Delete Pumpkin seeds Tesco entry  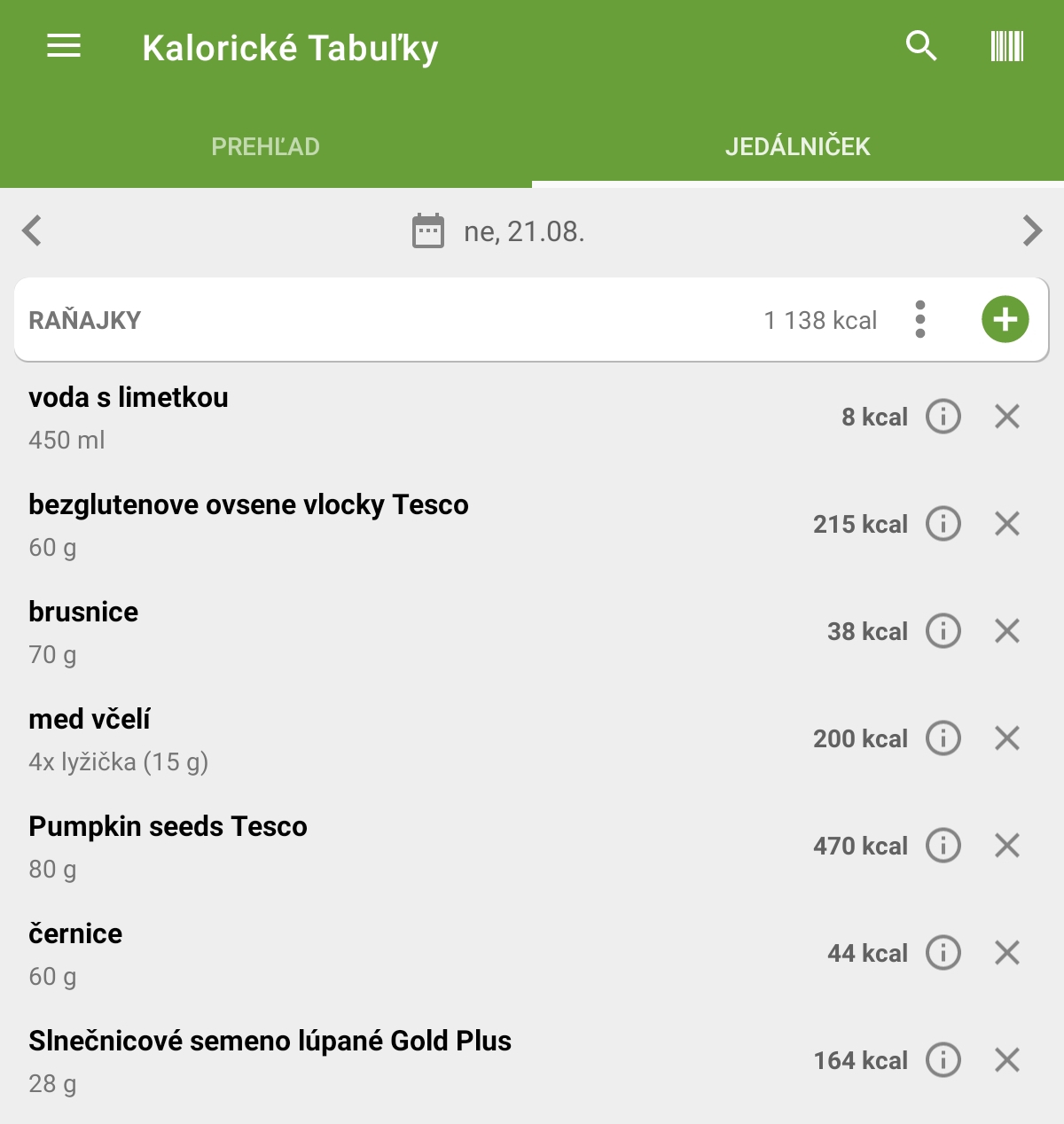1007,846
